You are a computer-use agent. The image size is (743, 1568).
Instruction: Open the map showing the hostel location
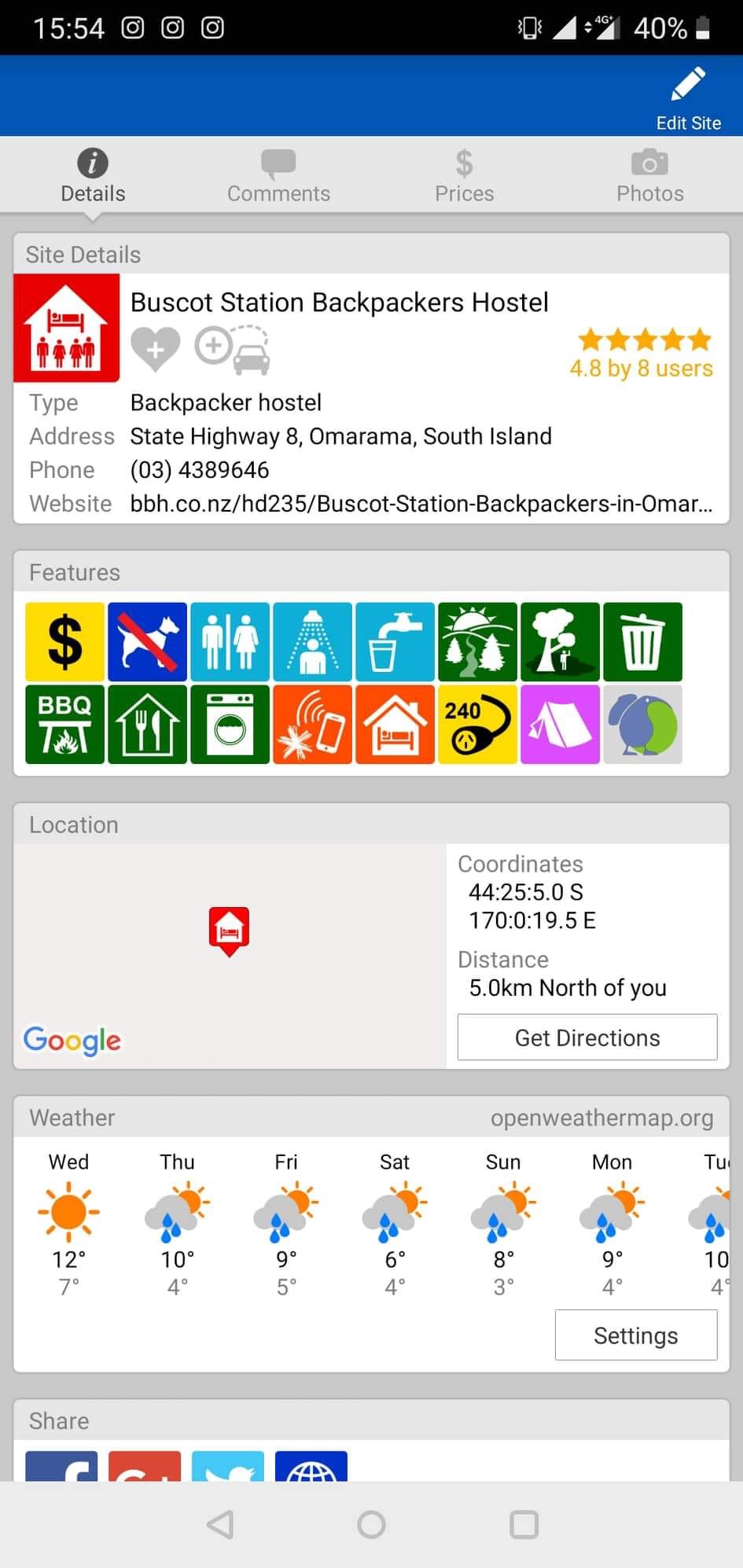click(x=230, y=956)
